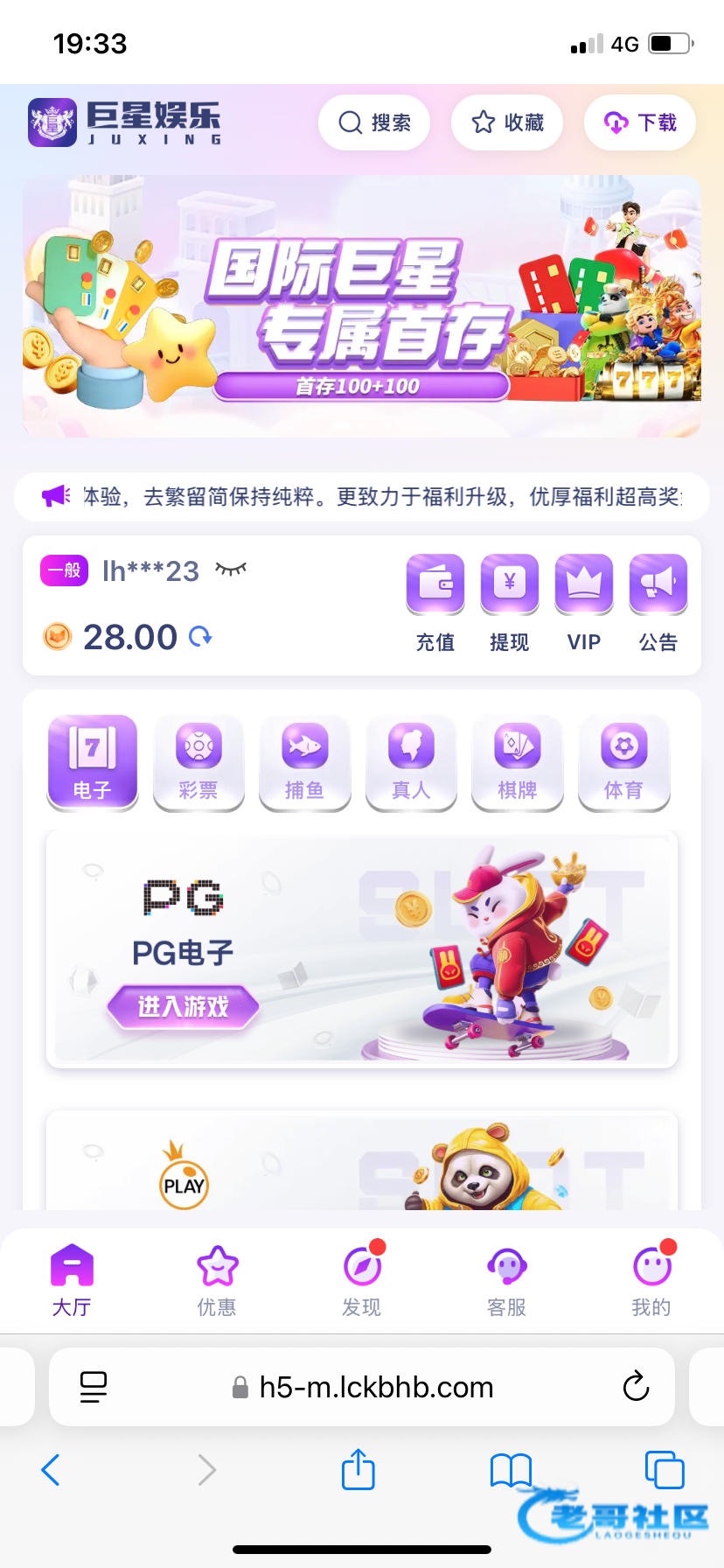The width and height of the screenshot is (724, 1568).
Task: Tap 进入游戏 on PG电子 card
Action: [x=183, y=1006]
